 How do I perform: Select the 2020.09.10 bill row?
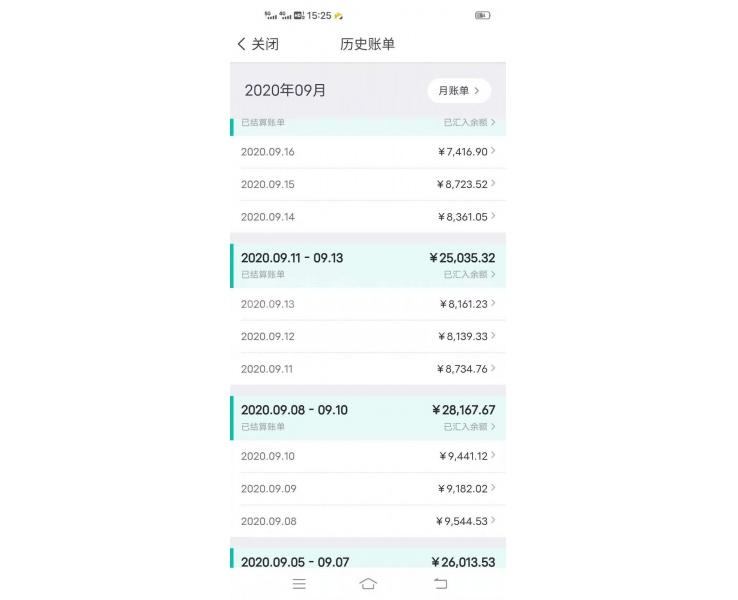tap(367, 456)
